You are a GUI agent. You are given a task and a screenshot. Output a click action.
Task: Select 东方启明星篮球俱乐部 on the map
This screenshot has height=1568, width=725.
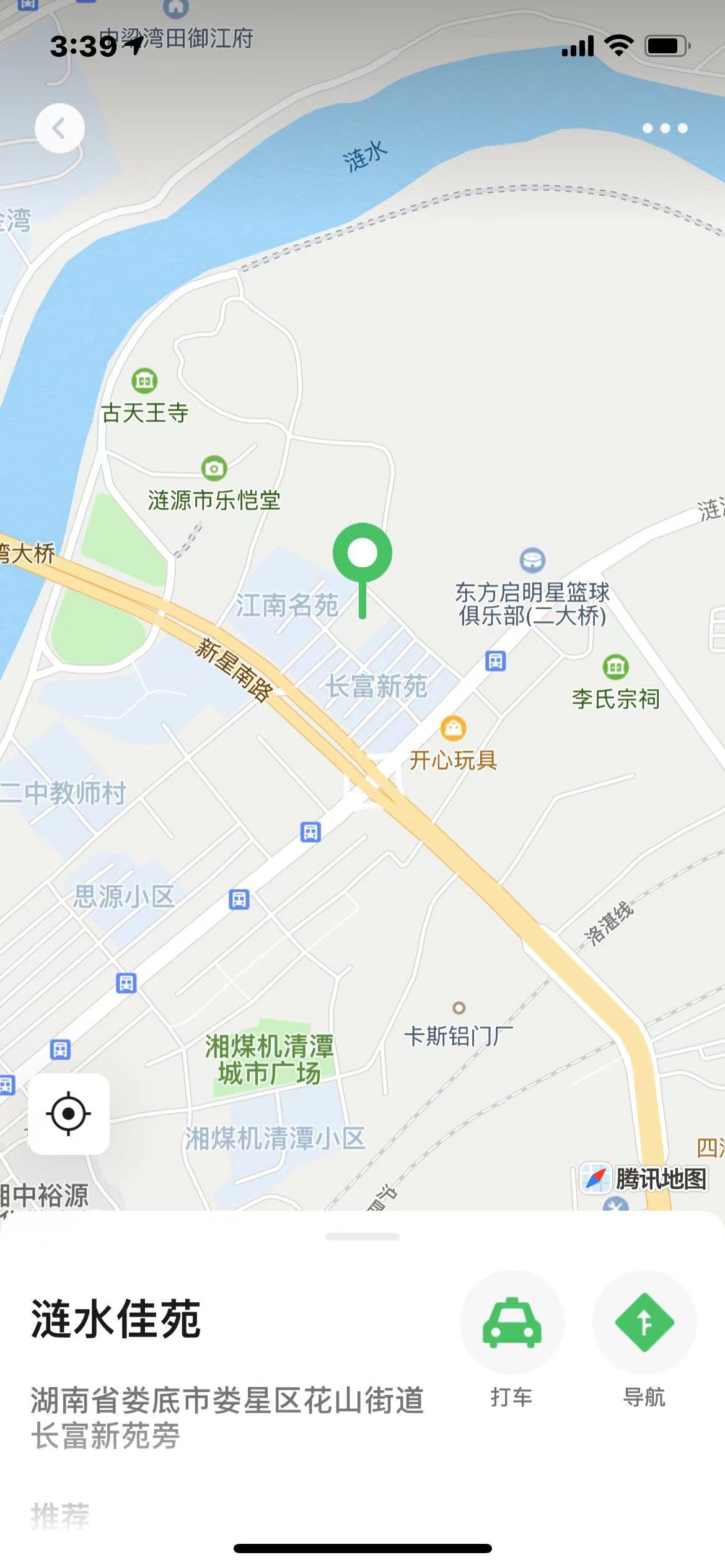pos(532,560)
